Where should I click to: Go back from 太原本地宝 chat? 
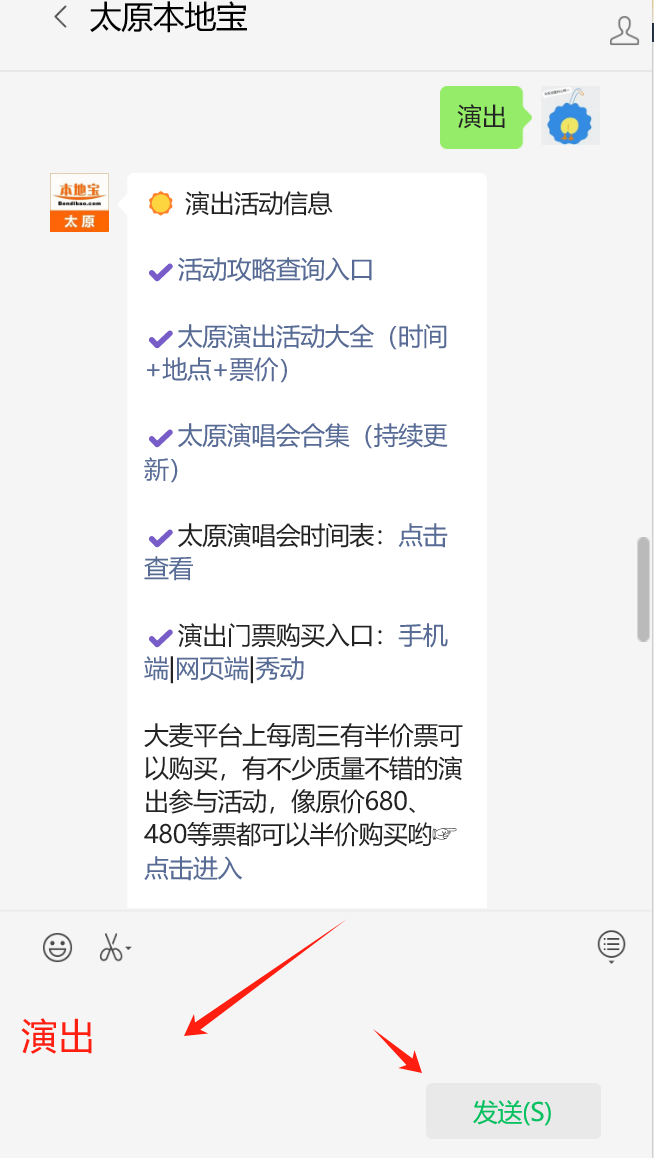pyautogui.click(x=61, y=17)
